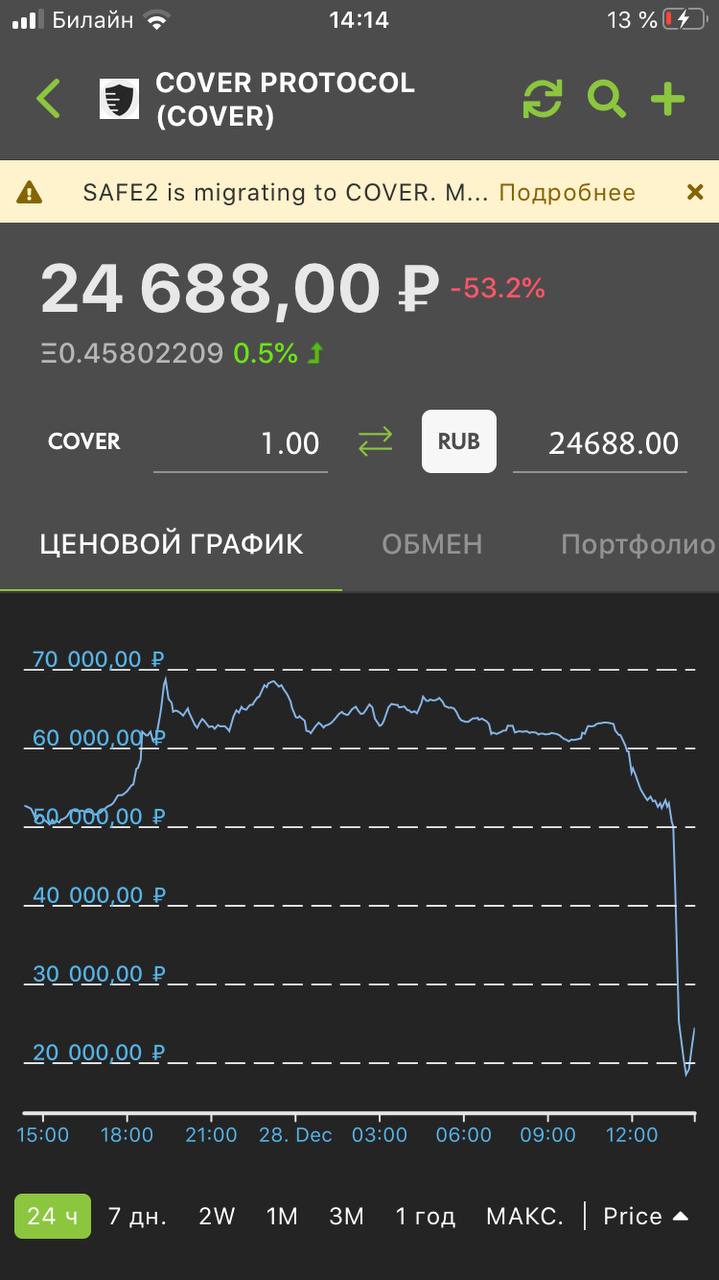The width and height of the screenshot is (719, 1280).
Task: Swap conversion direction arrows
Action: [376, 442]
